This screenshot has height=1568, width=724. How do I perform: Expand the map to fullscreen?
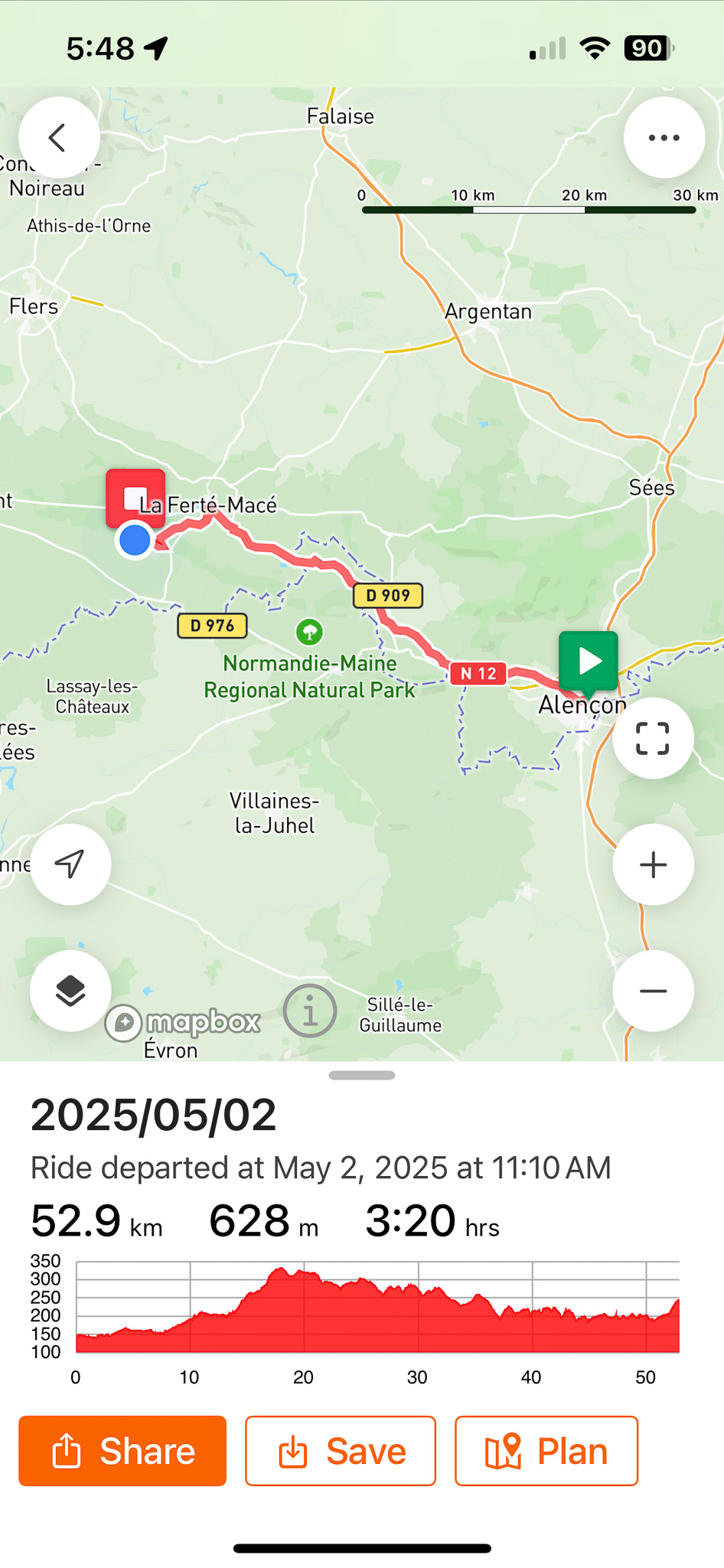653,738
